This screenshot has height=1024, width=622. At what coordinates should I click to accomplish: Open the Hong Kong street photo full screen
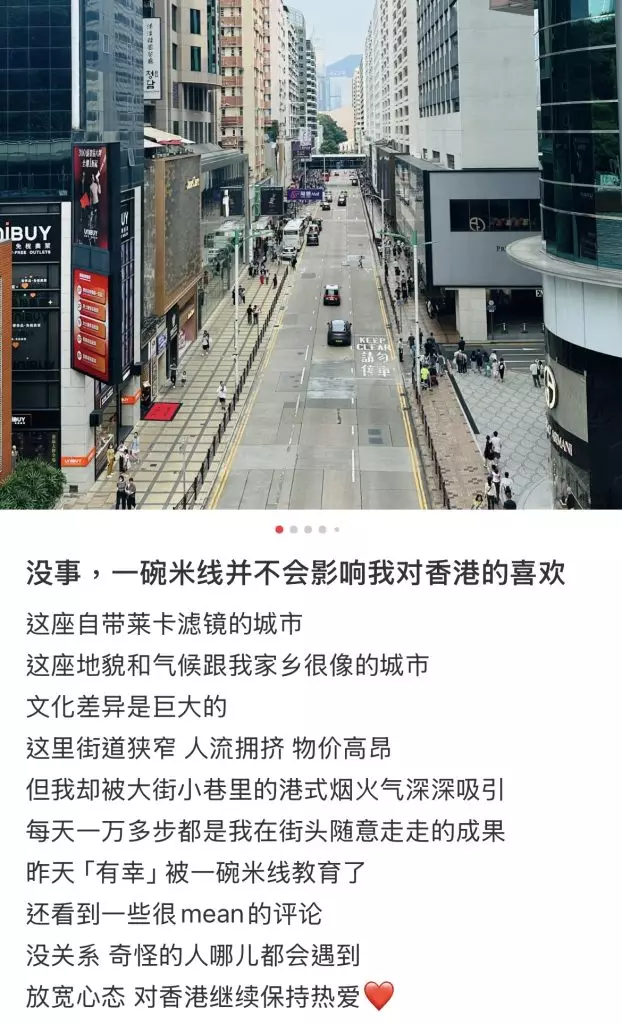pos(311,255)
